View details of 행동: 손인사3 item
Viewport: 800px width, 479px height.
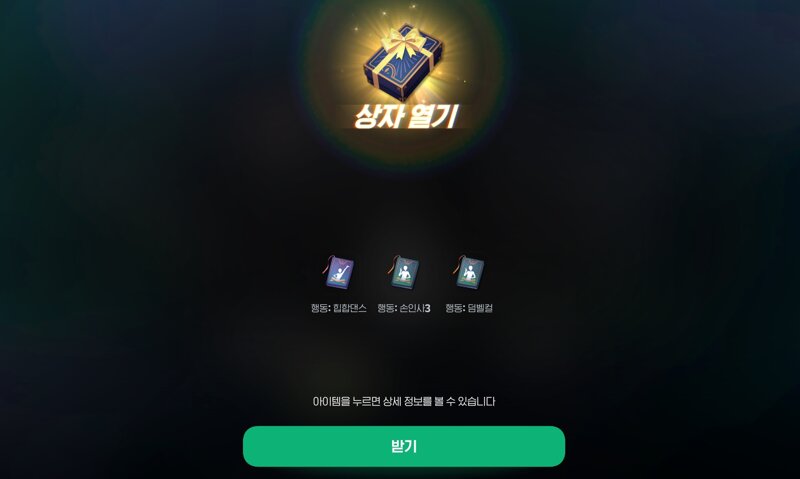tap(404, 273)
